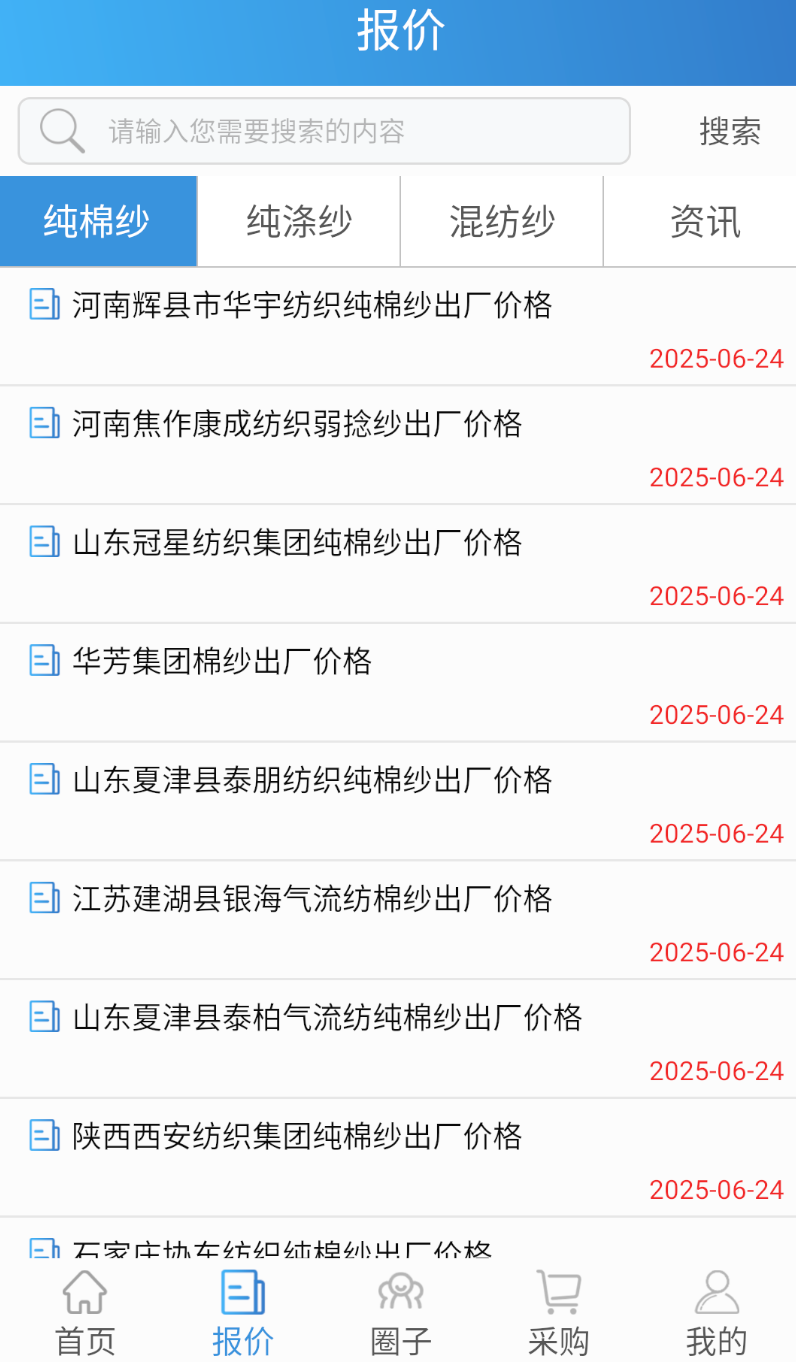Switch to the 混纺纱 tab
Image resolution: width=796 pixels, height=1362 pixels.
pos(502,221)
